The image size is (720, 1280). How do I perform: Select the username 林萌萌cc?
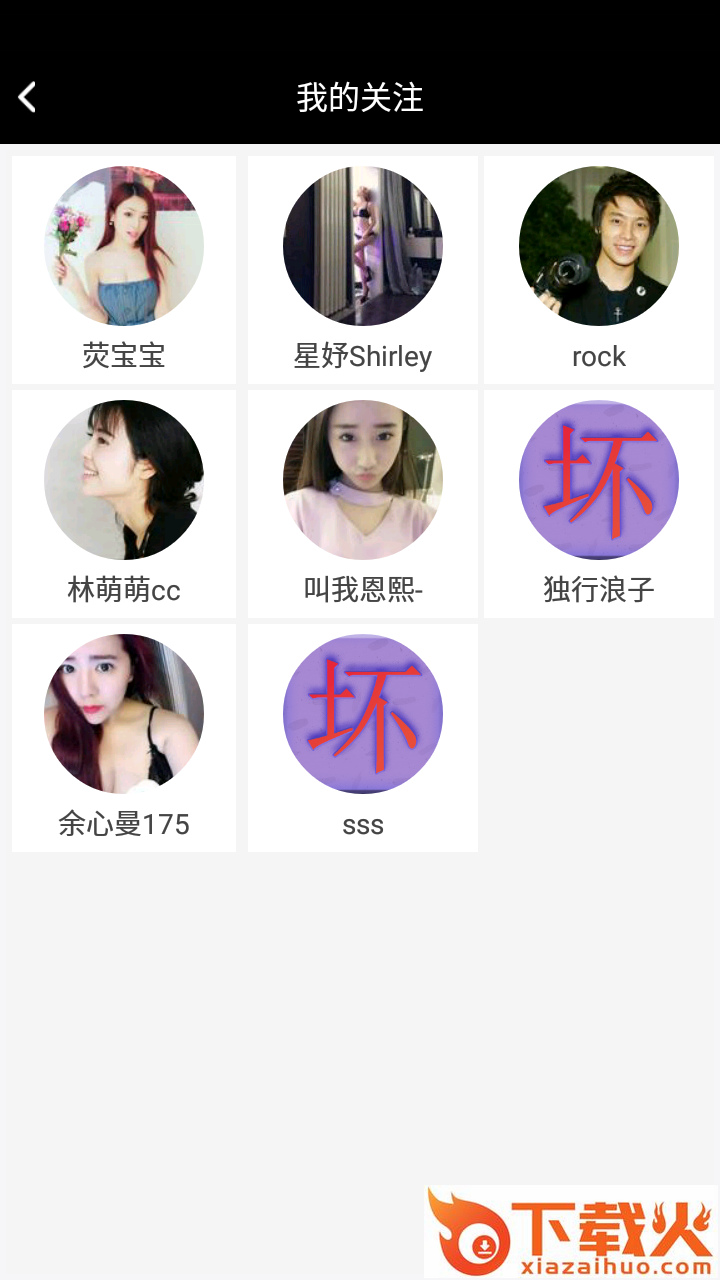tap(124, 590)
